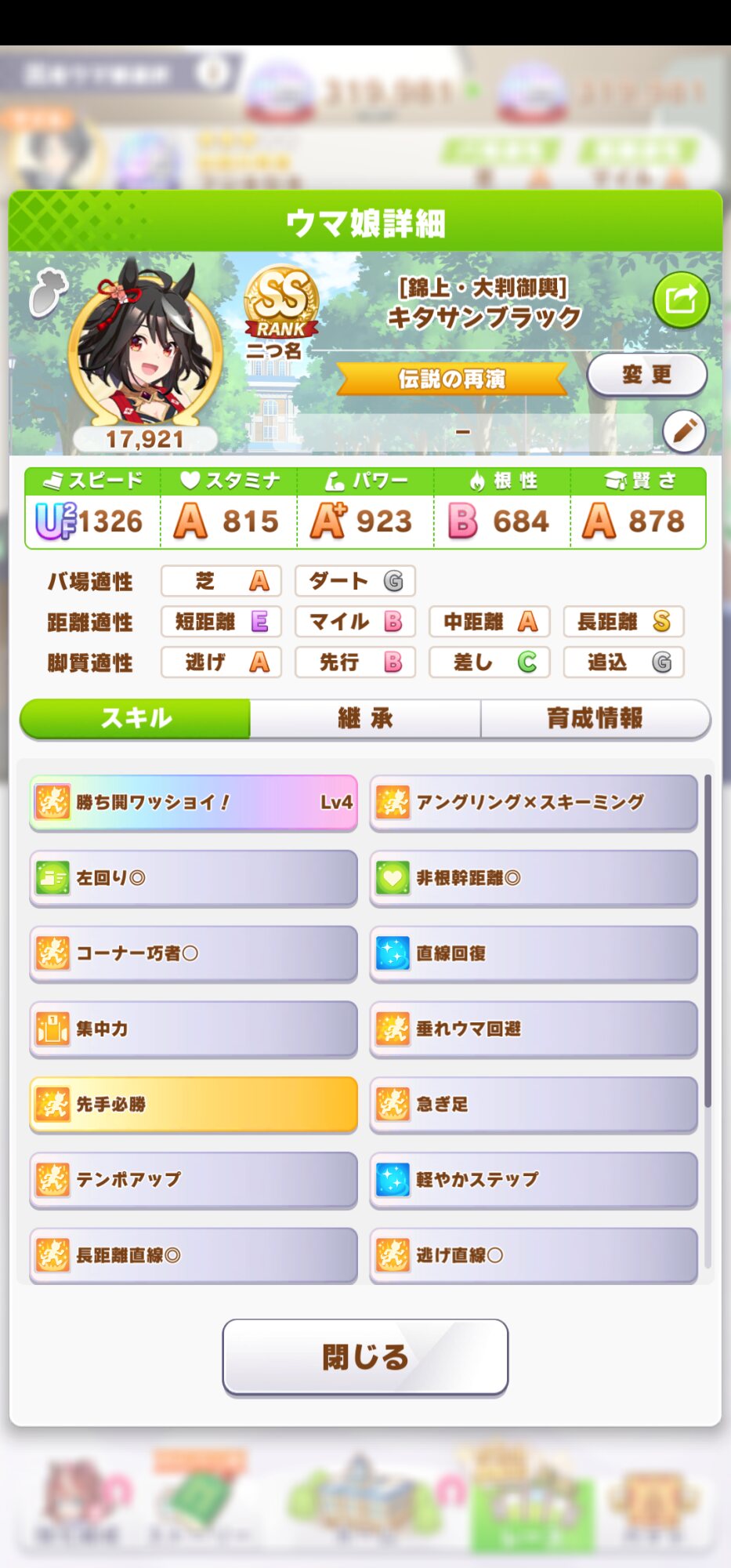This screenshot has width=731, height=1568.
Task: Switch to the 育成情報 tab
Action: 595,717
